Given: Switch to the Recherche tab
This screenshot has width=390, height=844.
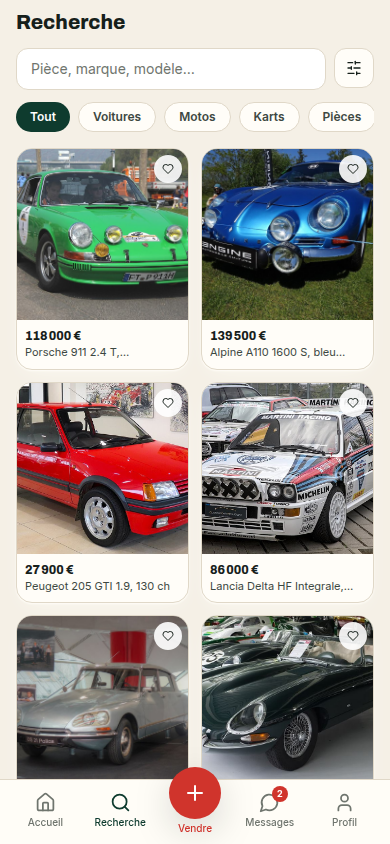Looking at the screenshot, I should tap(120, 810).
